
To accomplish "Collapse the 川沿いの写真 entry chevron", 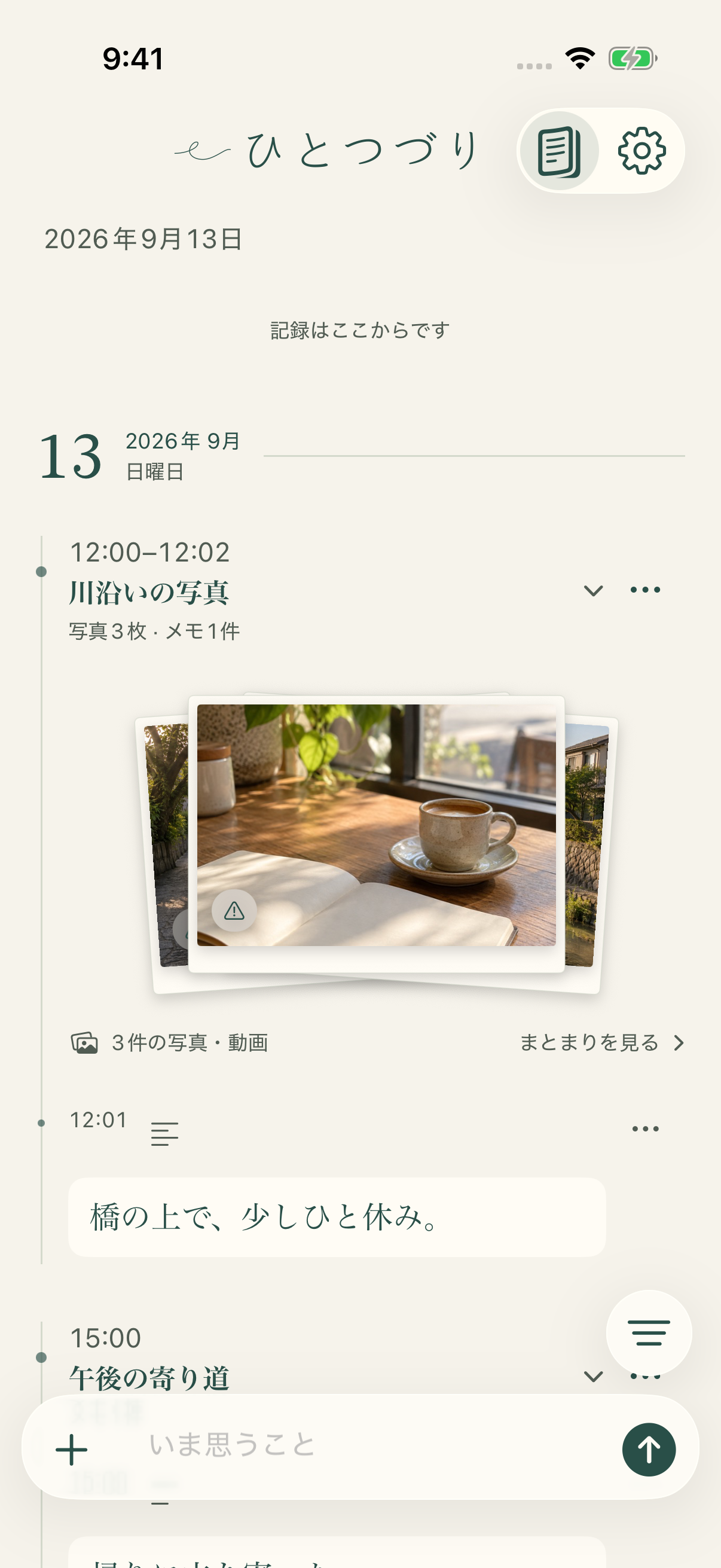I will [x=593, y=590].
